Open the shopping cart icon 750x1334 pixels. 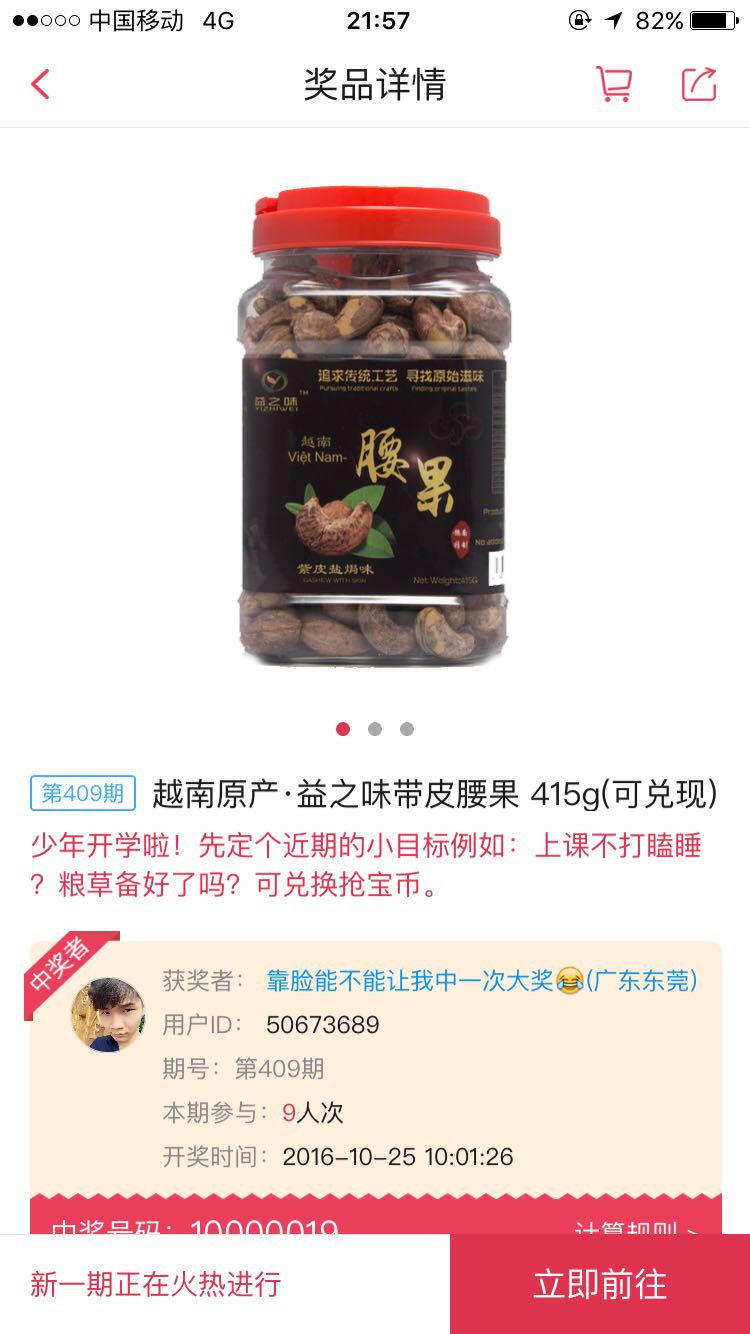pos(614,84)
